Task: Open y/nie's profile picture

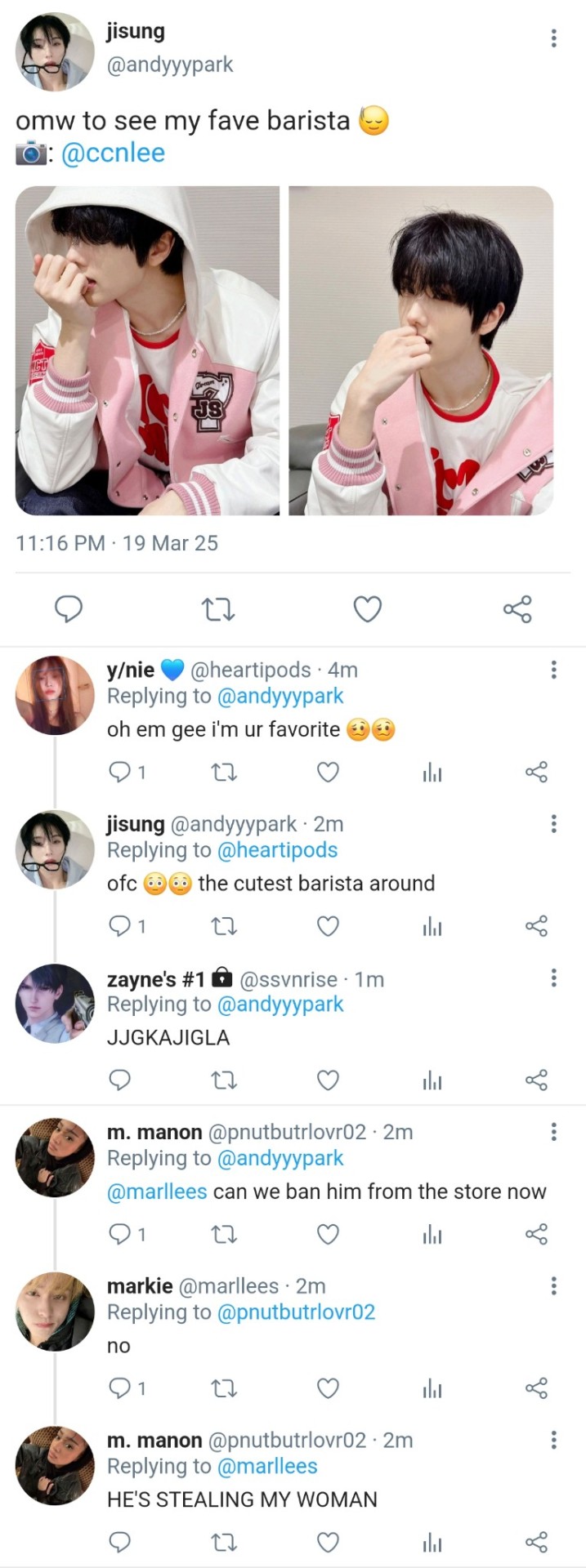Action: click(x=55, y=695)
